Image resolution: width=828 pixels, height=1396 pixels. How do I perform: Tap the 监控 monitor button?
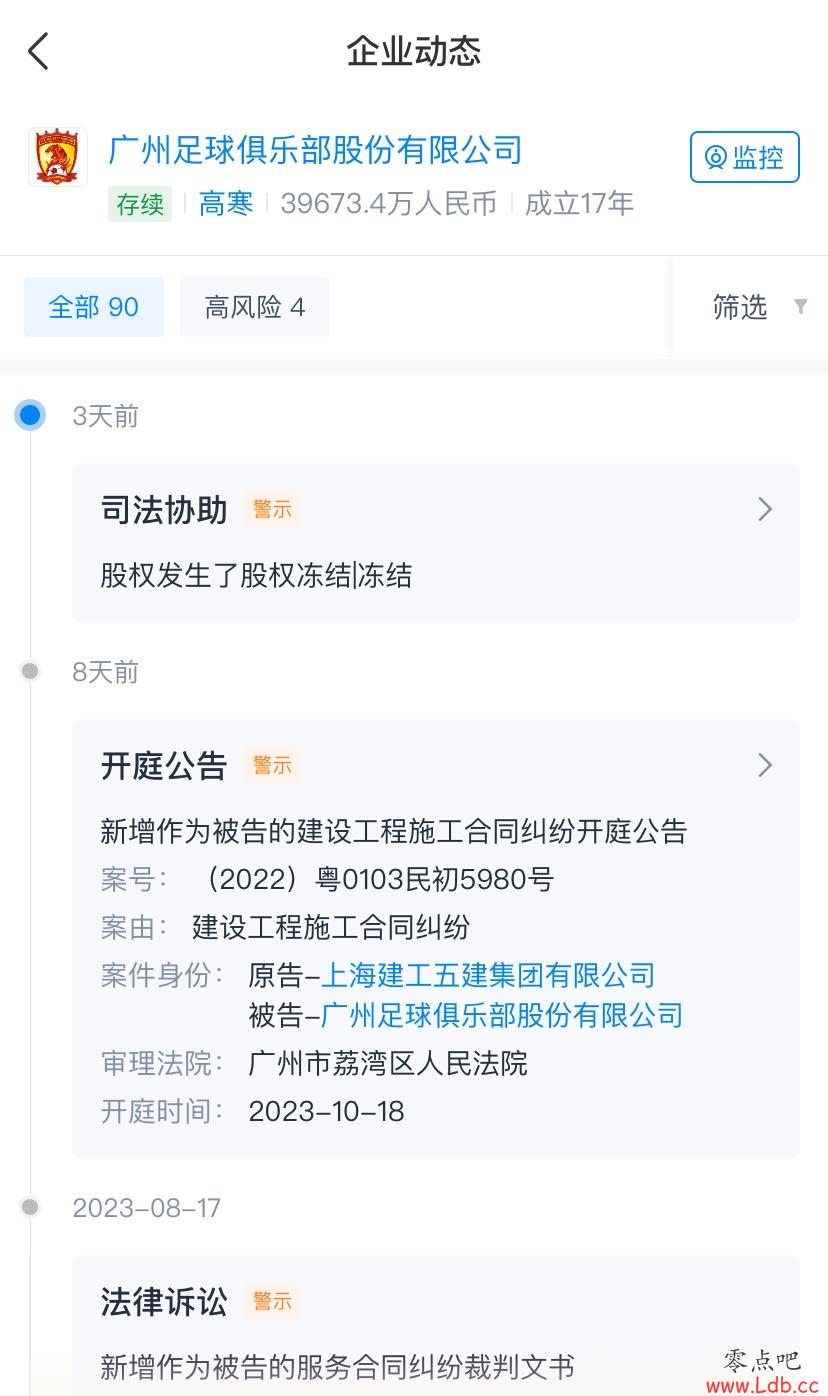[744, 157]
